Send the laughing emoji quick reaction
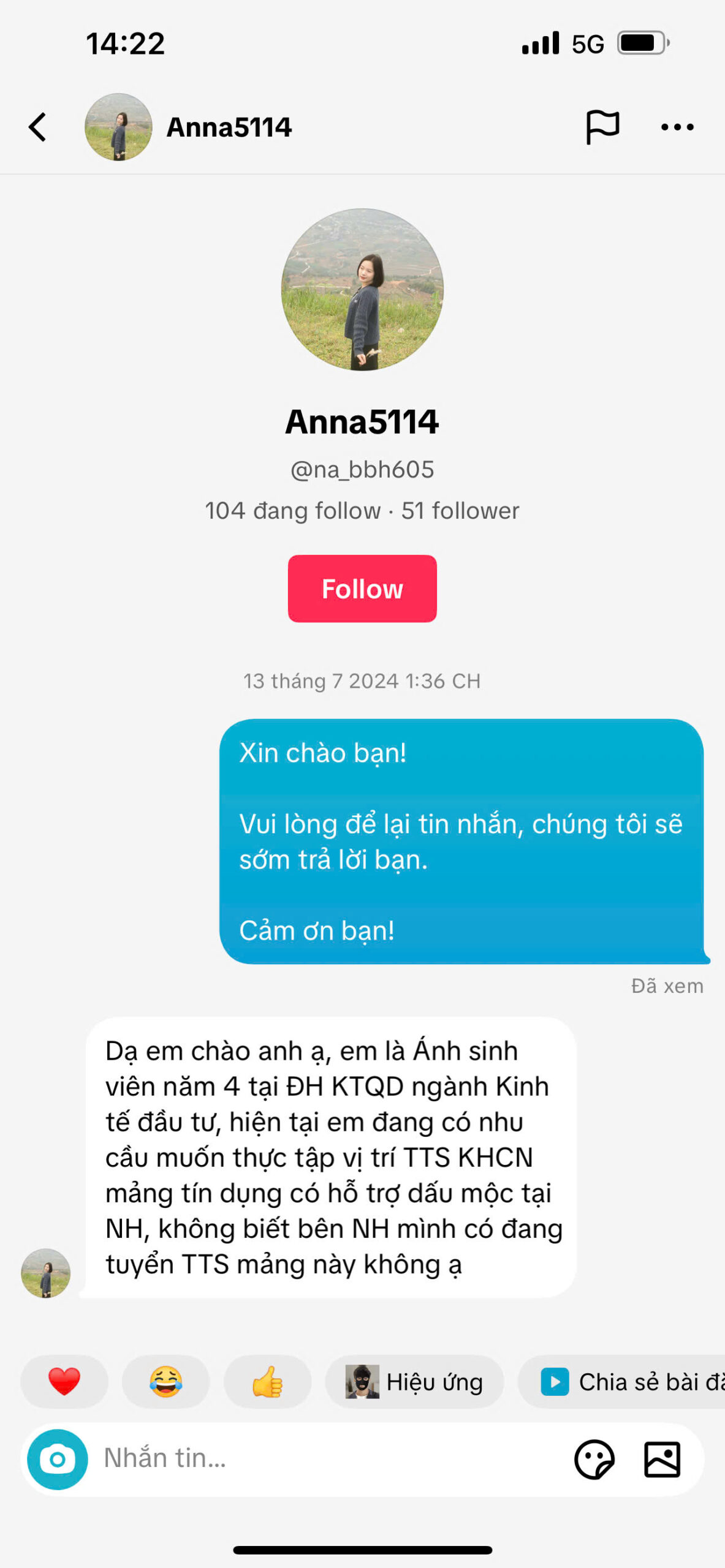 [x=165, y=1382]
